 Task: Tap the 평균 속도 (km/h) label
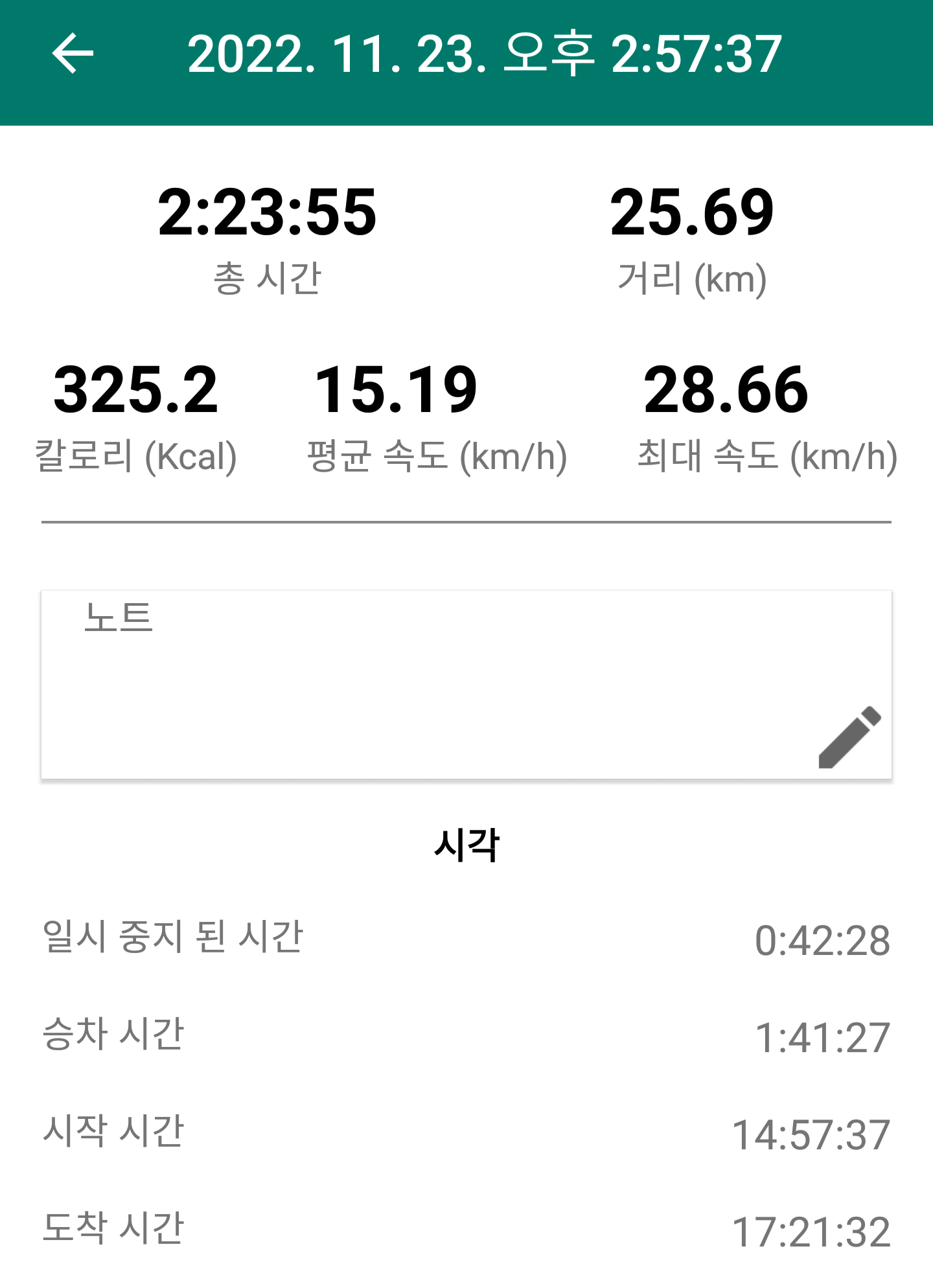point(437,457)
